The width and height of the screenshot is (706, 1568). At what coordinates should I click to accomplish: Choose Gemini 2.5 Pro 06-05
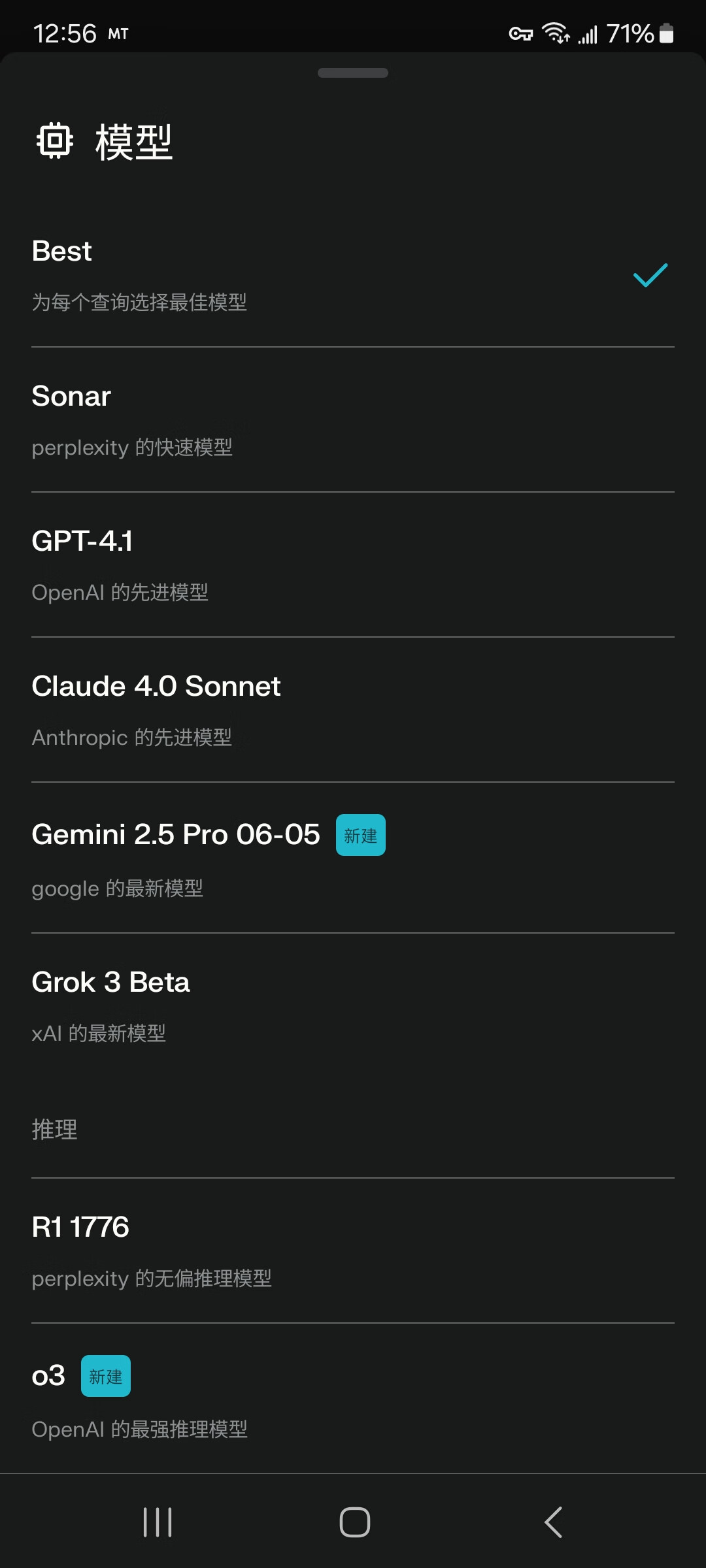point(353,858)
